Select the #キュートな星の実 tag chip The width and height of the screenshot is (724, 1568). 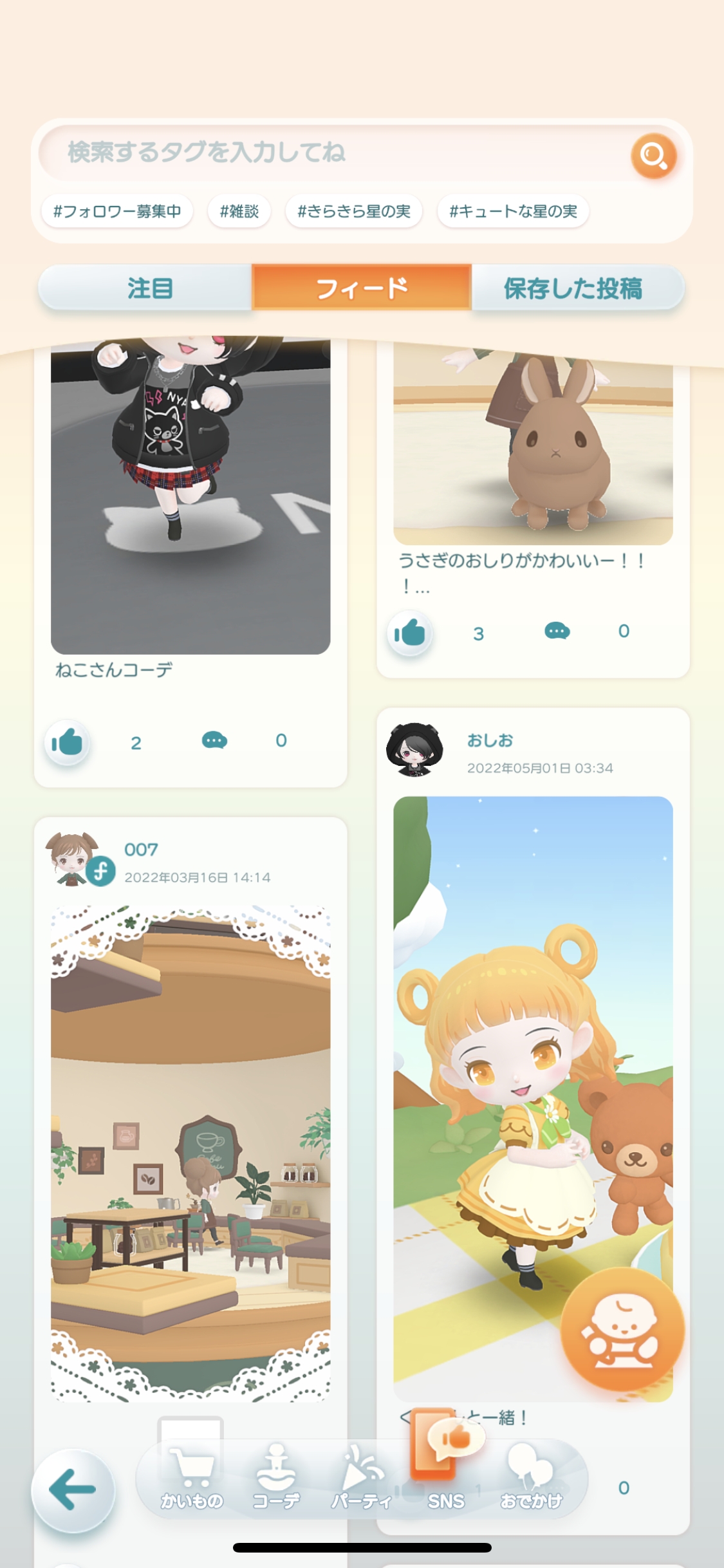tap(513, 211)
